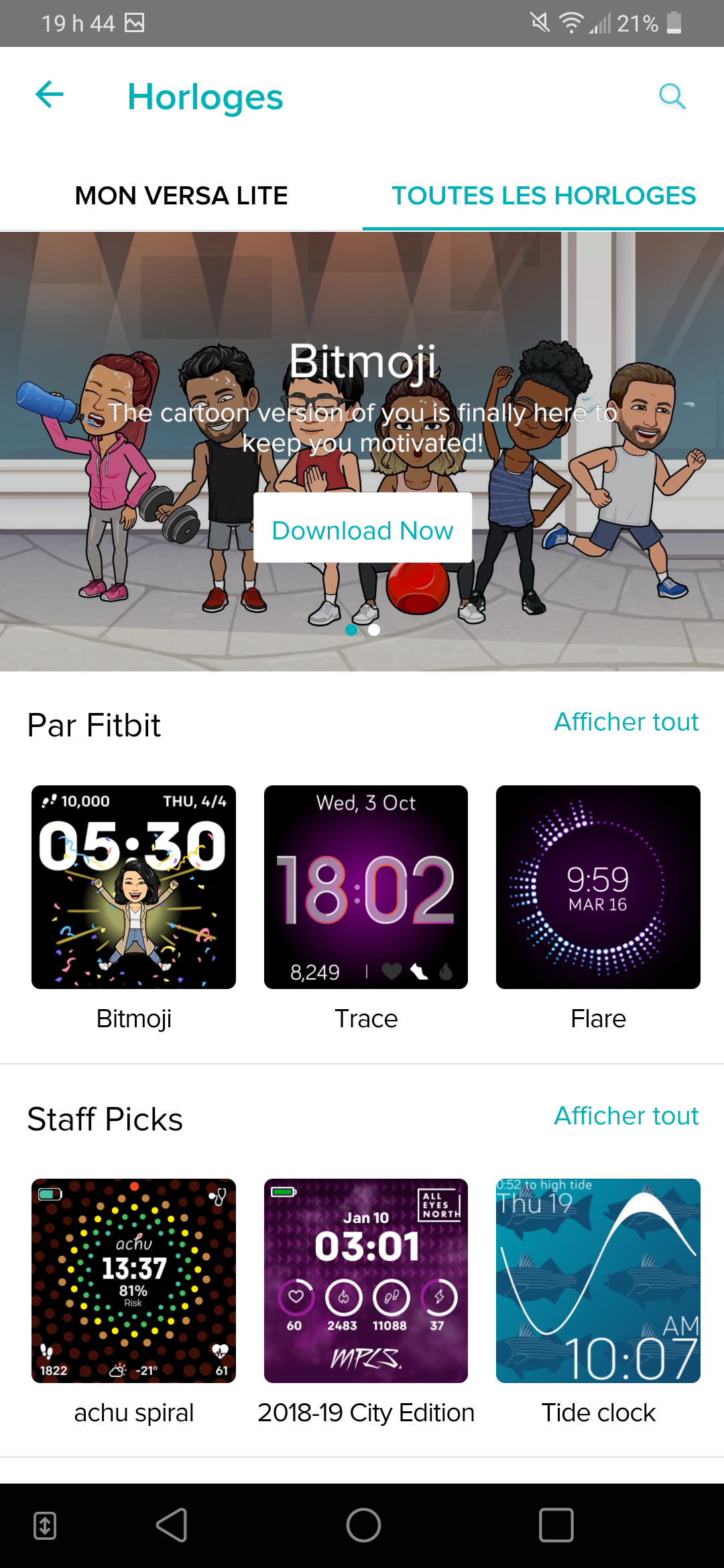Switch to the Mon Versa Lite tab
This screenshot has height=1568, width=724.
(181, 196)
